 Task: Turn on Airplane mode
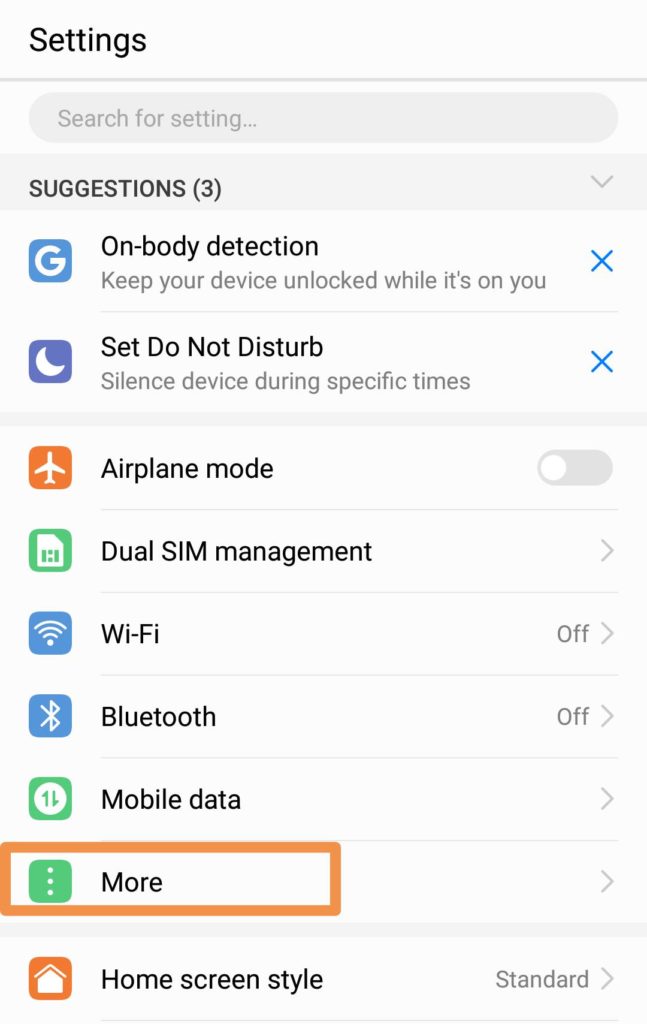pos(575,468)
